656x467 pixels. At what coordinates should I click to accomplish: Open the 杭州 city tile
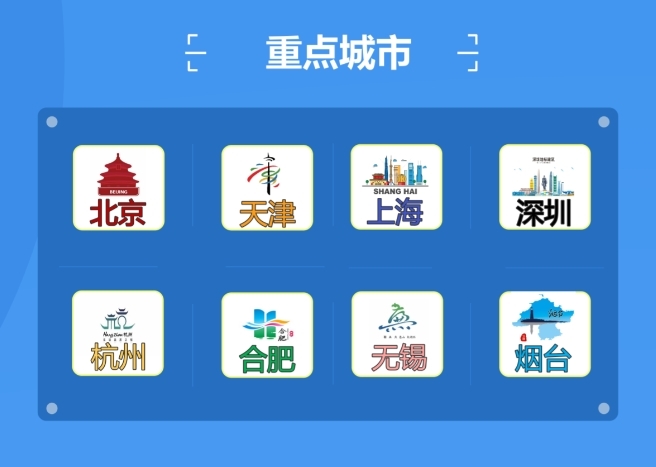[118, 334]
